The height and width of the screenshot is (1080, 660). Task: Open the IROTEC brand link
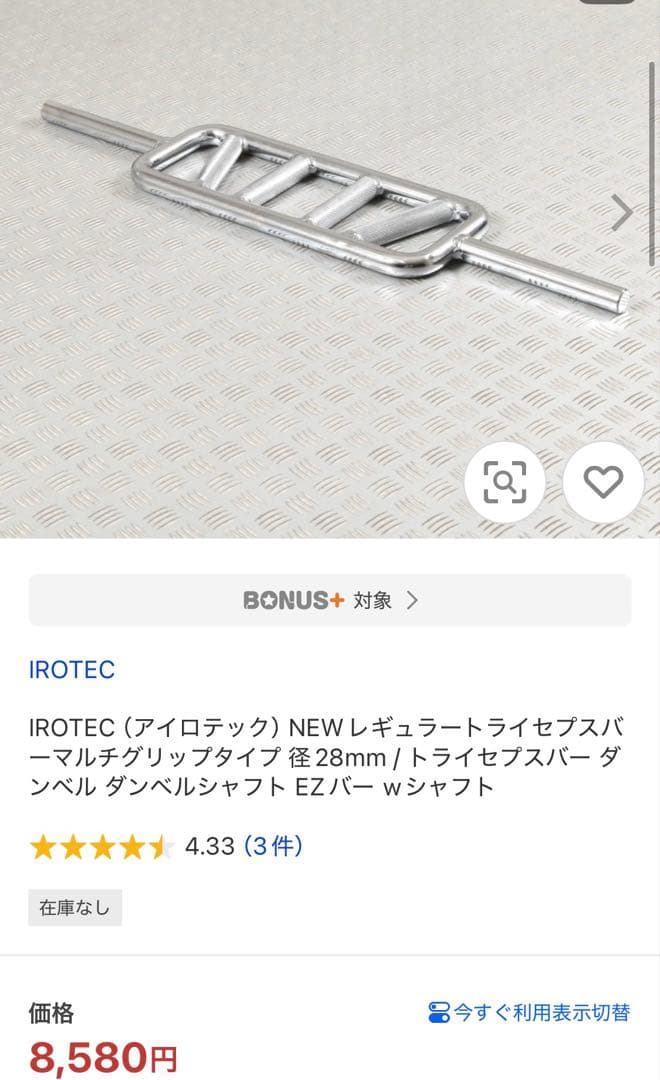tap(72, 669)
